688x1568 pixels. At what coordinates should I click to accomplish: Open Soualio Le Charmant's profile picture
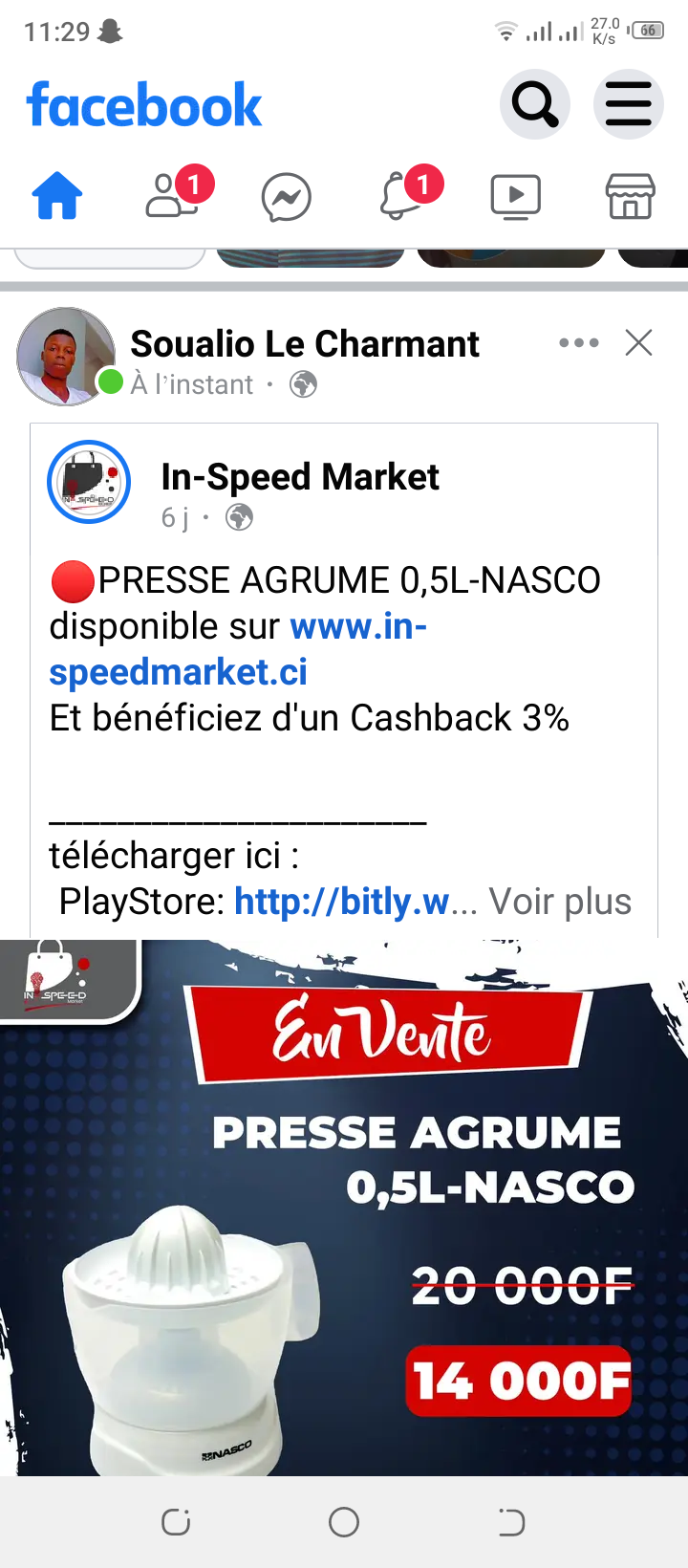(65, 357)
